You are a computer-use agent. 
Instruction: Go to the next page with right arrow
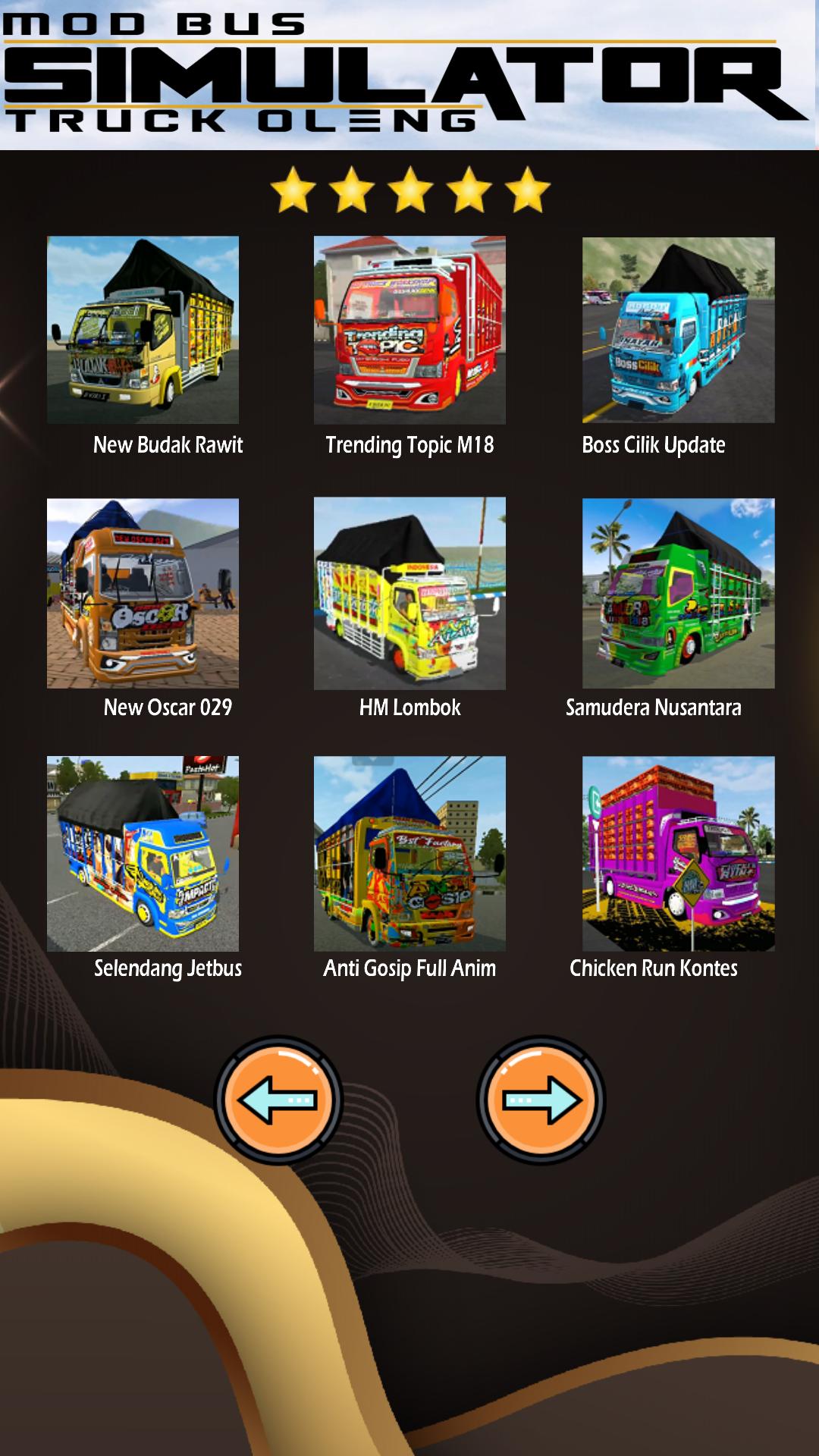click(541, 1100)
